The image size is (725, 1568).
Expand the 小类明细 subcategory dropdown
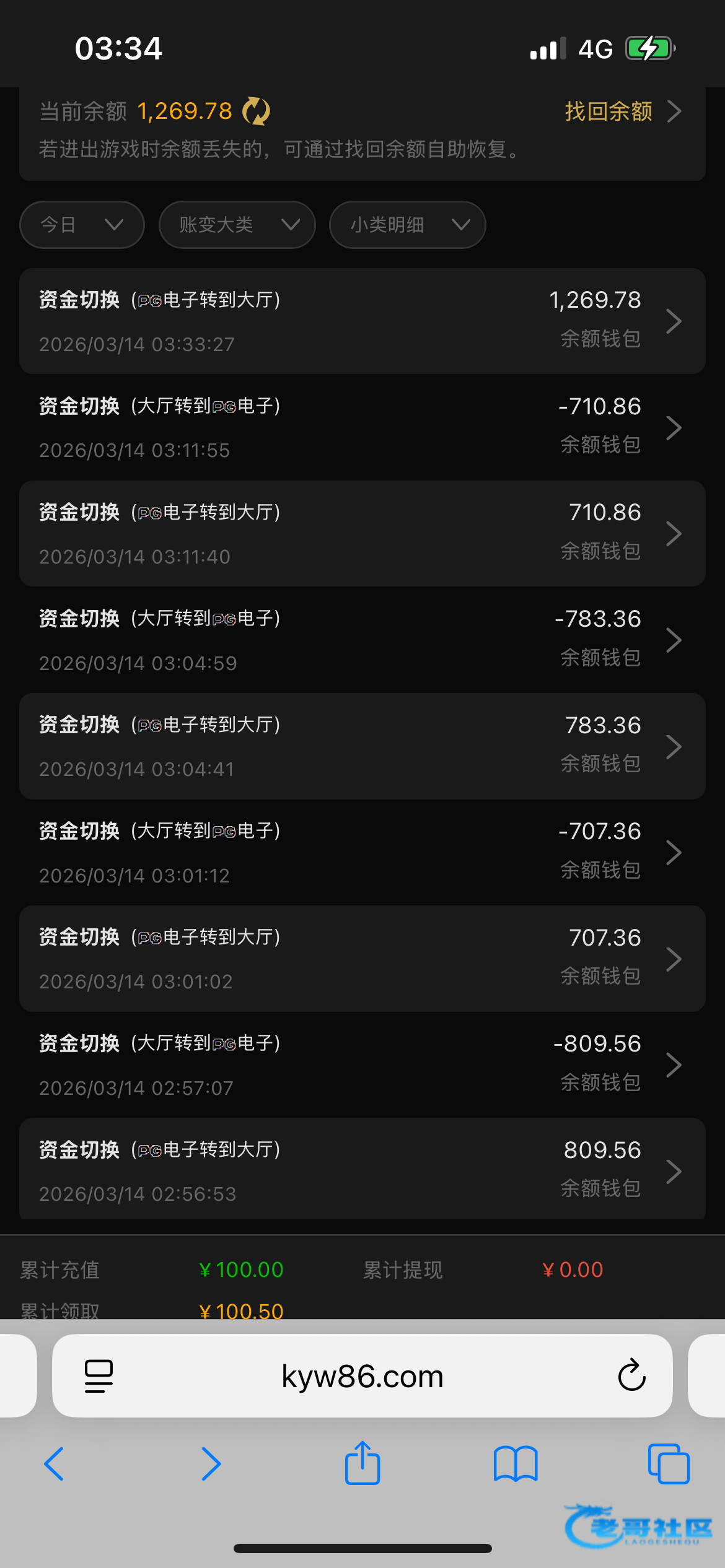coord(408,225)
